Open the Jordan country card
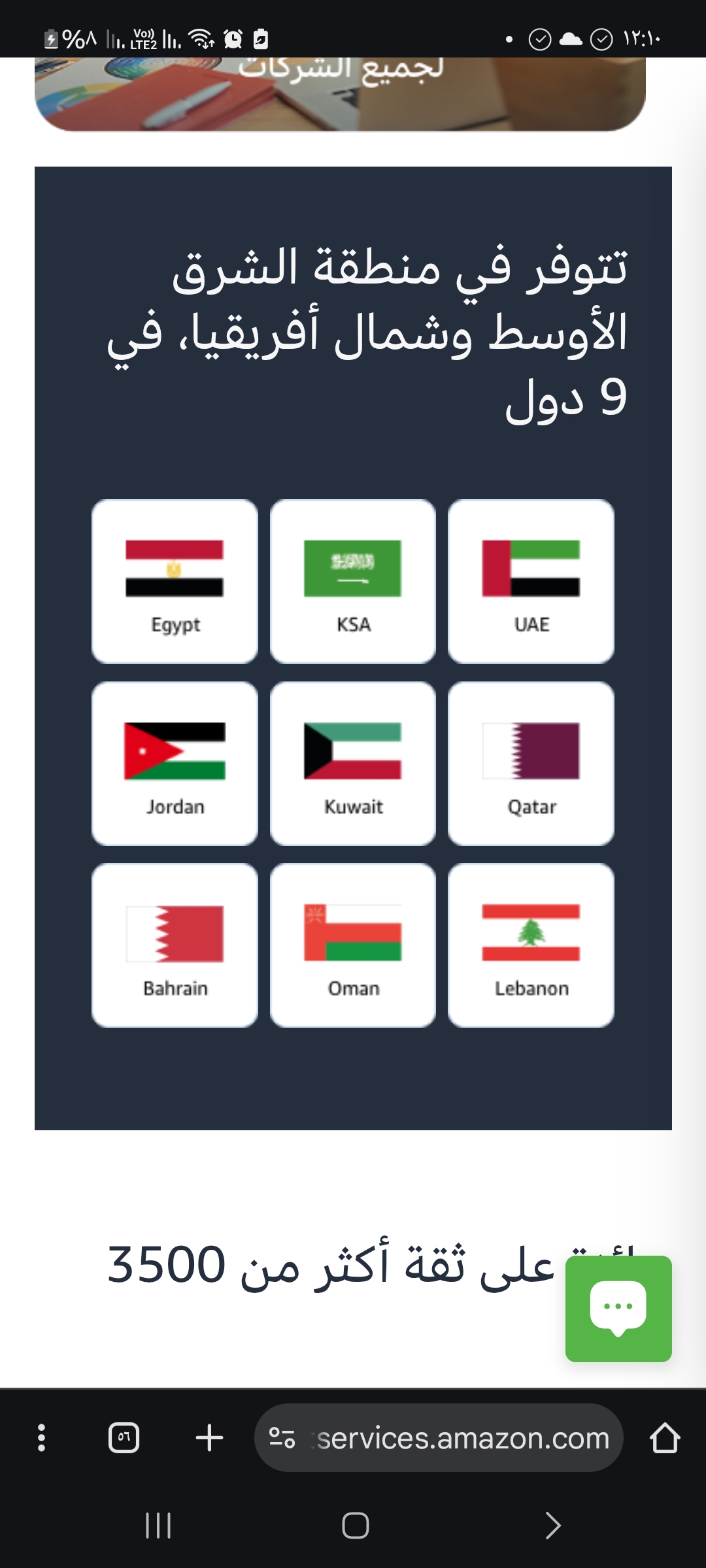Screen dimensions: 706x1568 pos(175,764)
